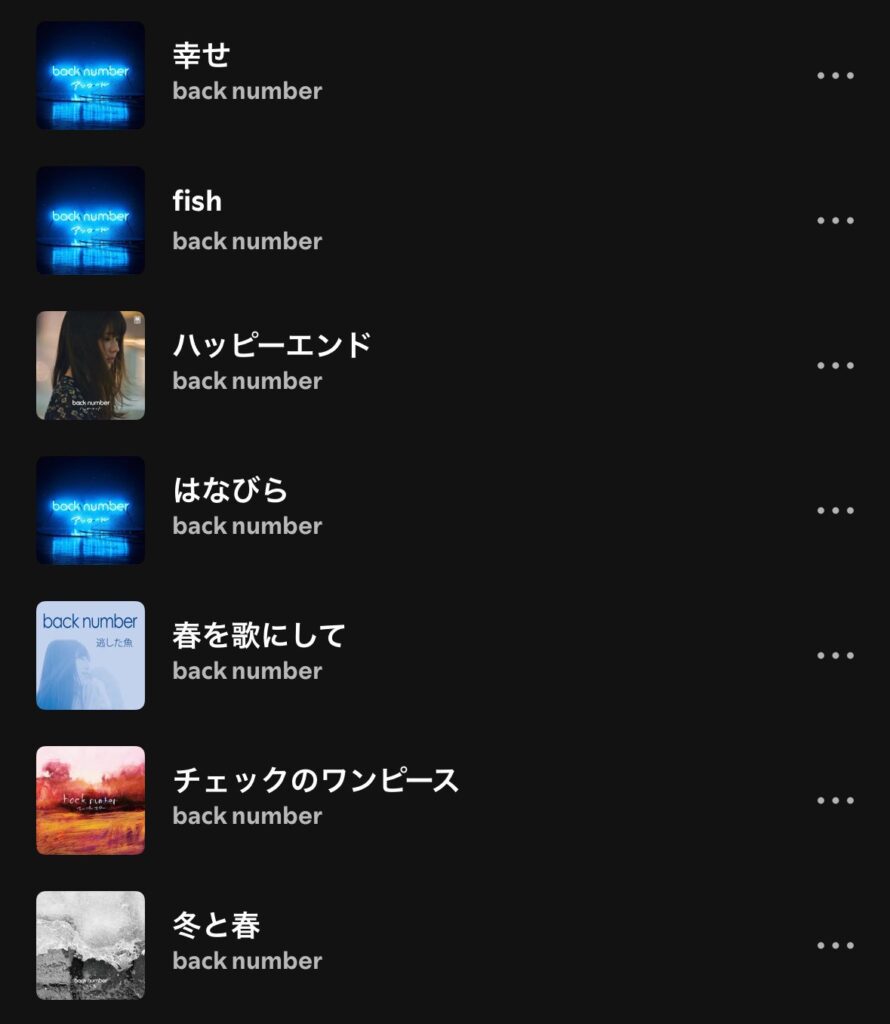Select the song ハッピーエンド
The height and width of the screenshot is (1024, 890).
tap(272, 346)
